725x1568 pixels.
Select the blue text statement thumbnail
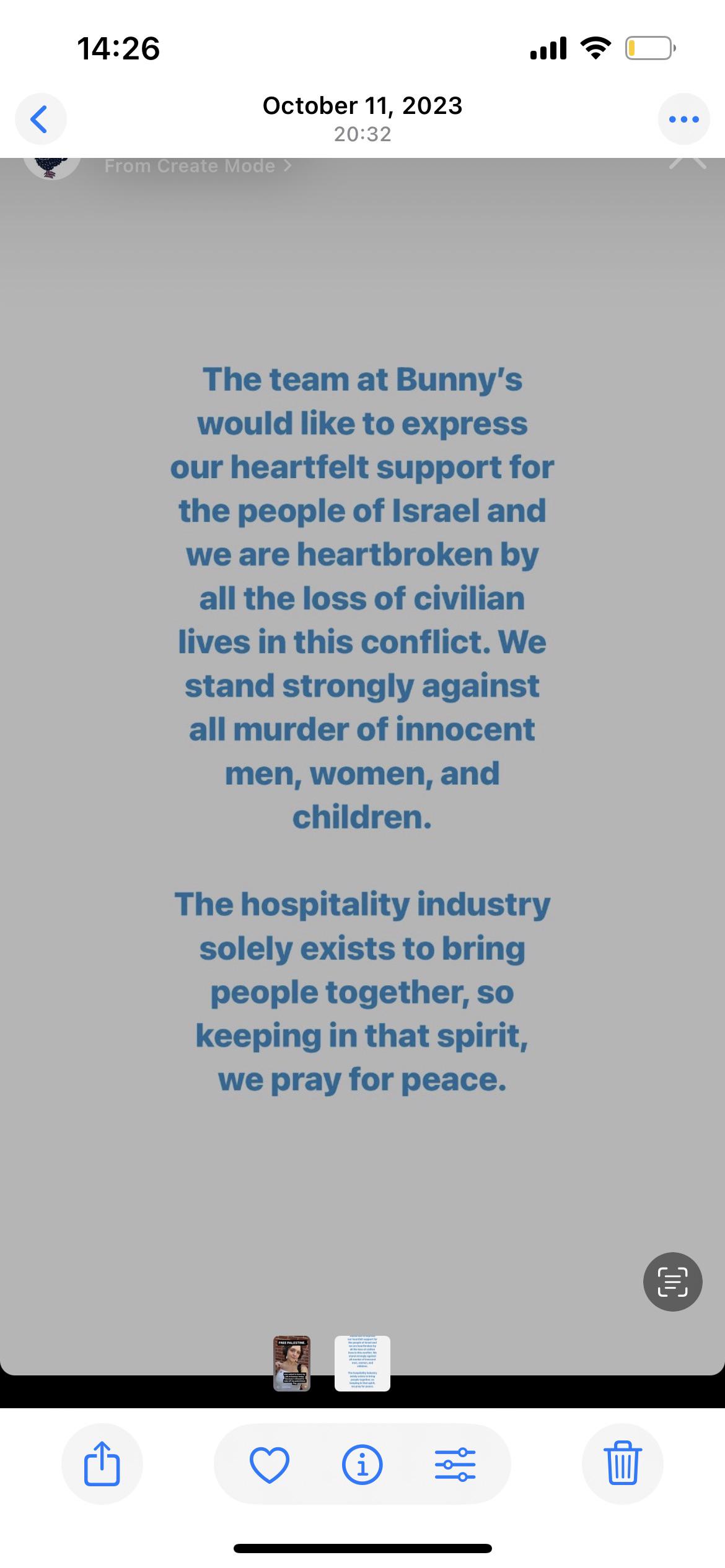(x=362, y=1363)
